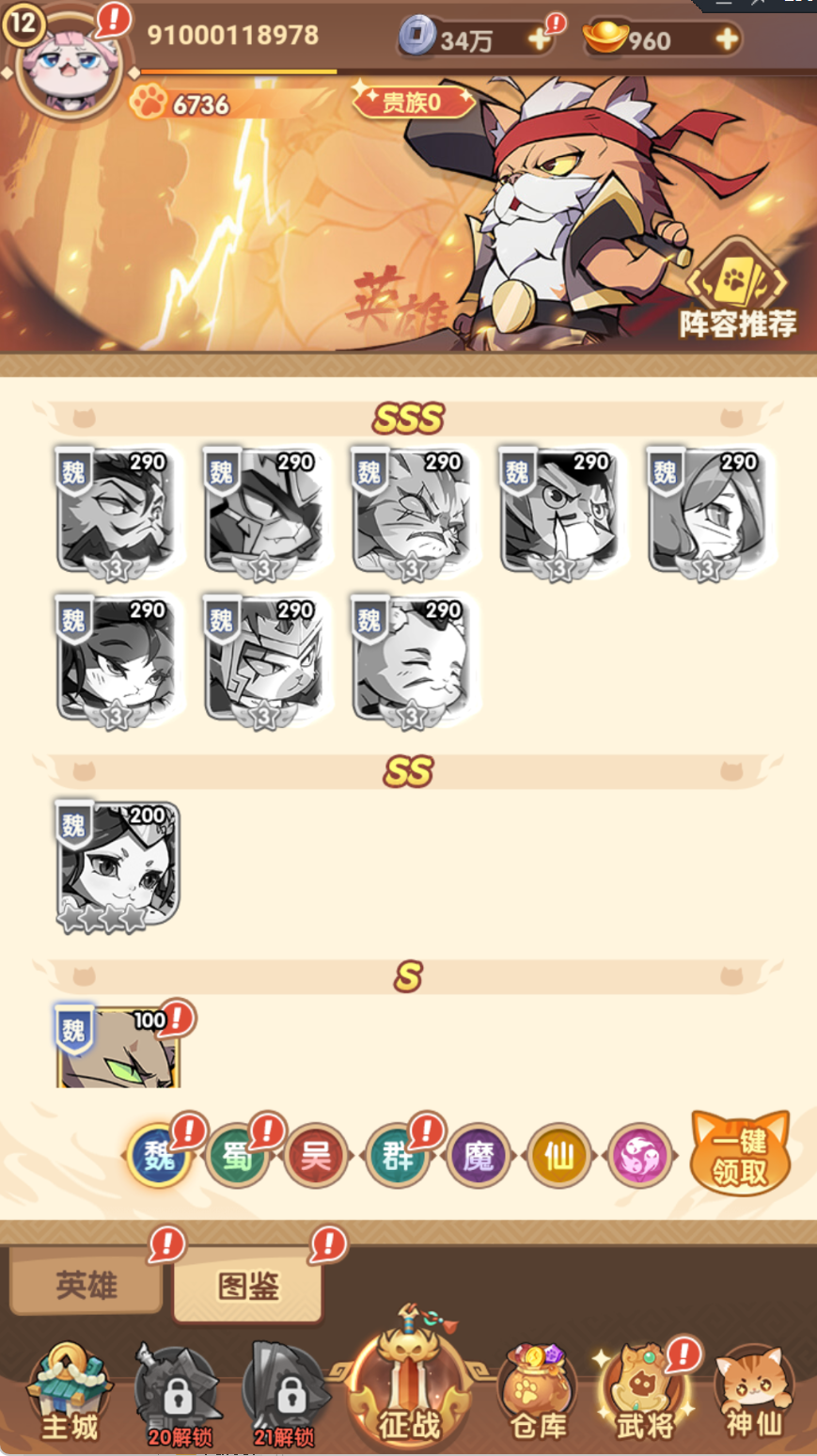Add more silver coins
817x1456 pixels.
click(x=539, y=40)
